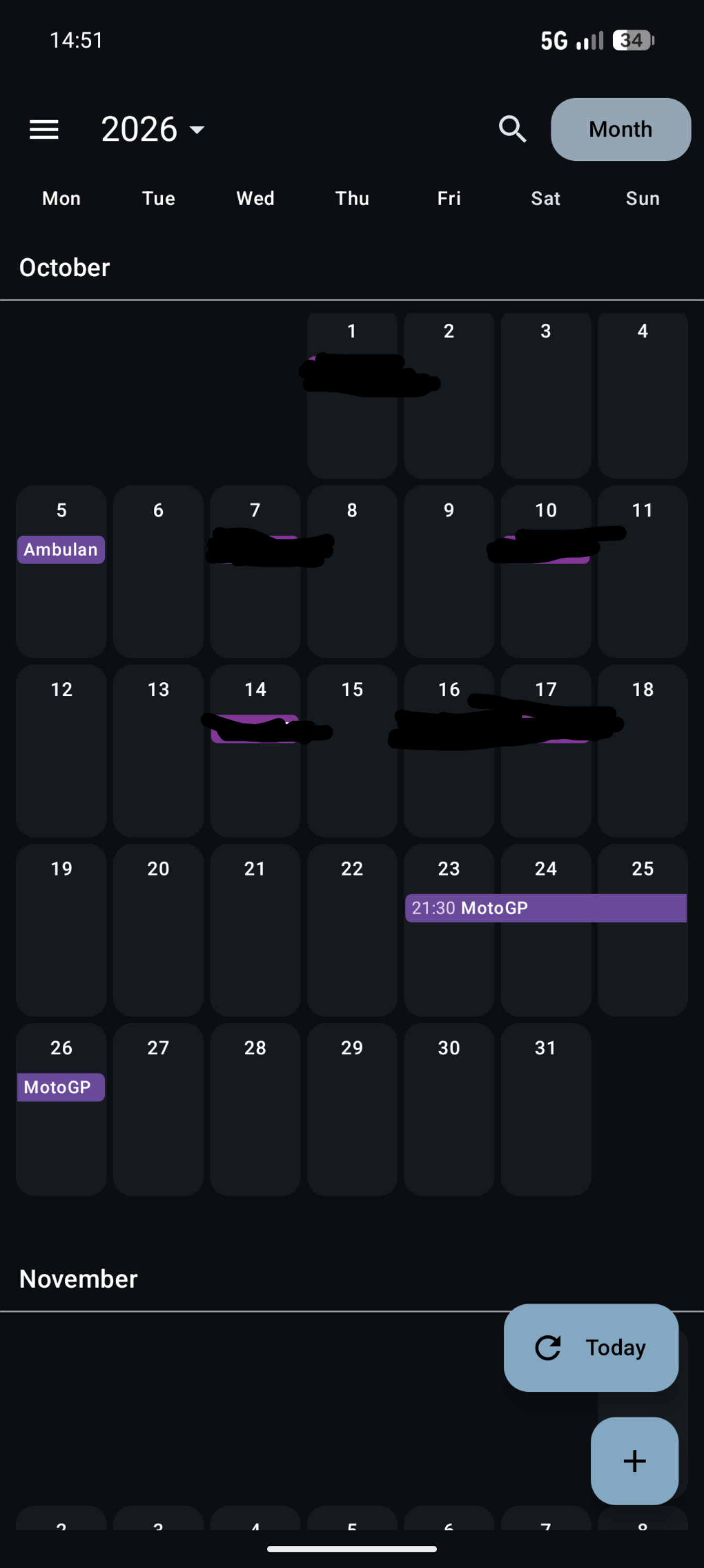Jump back to Today
The height and width of the screenshot is (1568, 704).
[x=591, y=1348]
